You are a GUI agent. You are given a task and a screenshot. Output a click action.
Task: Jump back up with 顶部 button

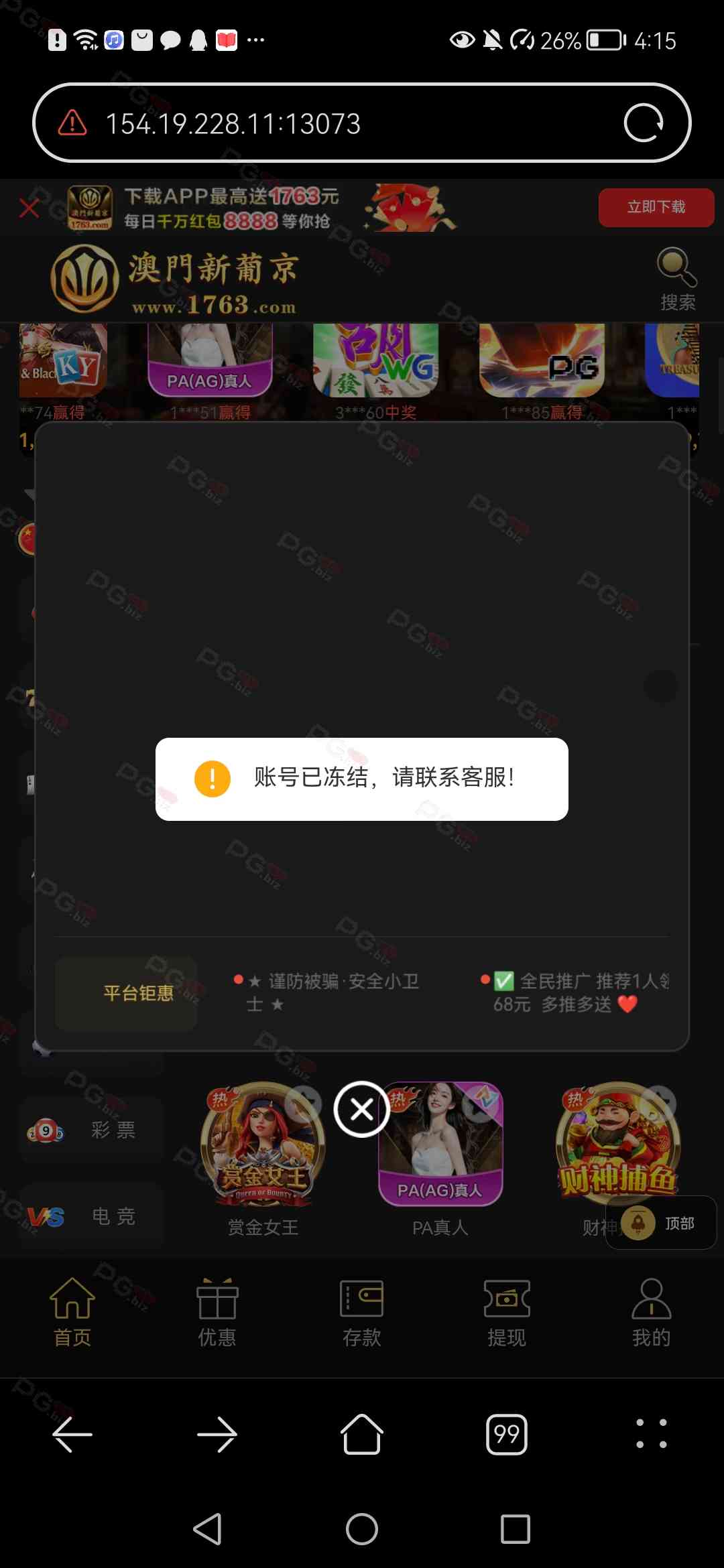coord(661,1223)
